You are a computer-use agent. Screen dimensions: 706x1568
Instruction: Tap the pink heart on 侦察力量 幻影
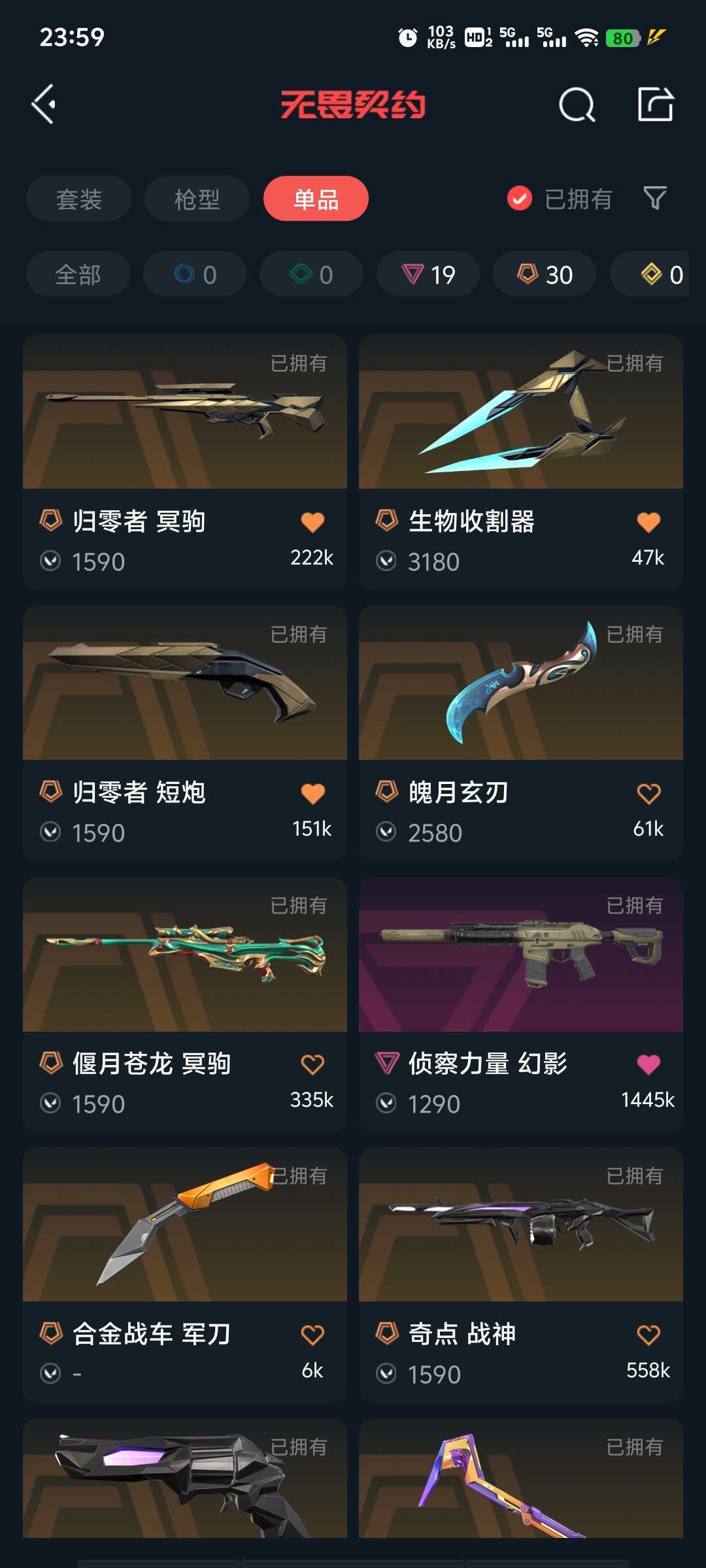tap(648, 1064)
